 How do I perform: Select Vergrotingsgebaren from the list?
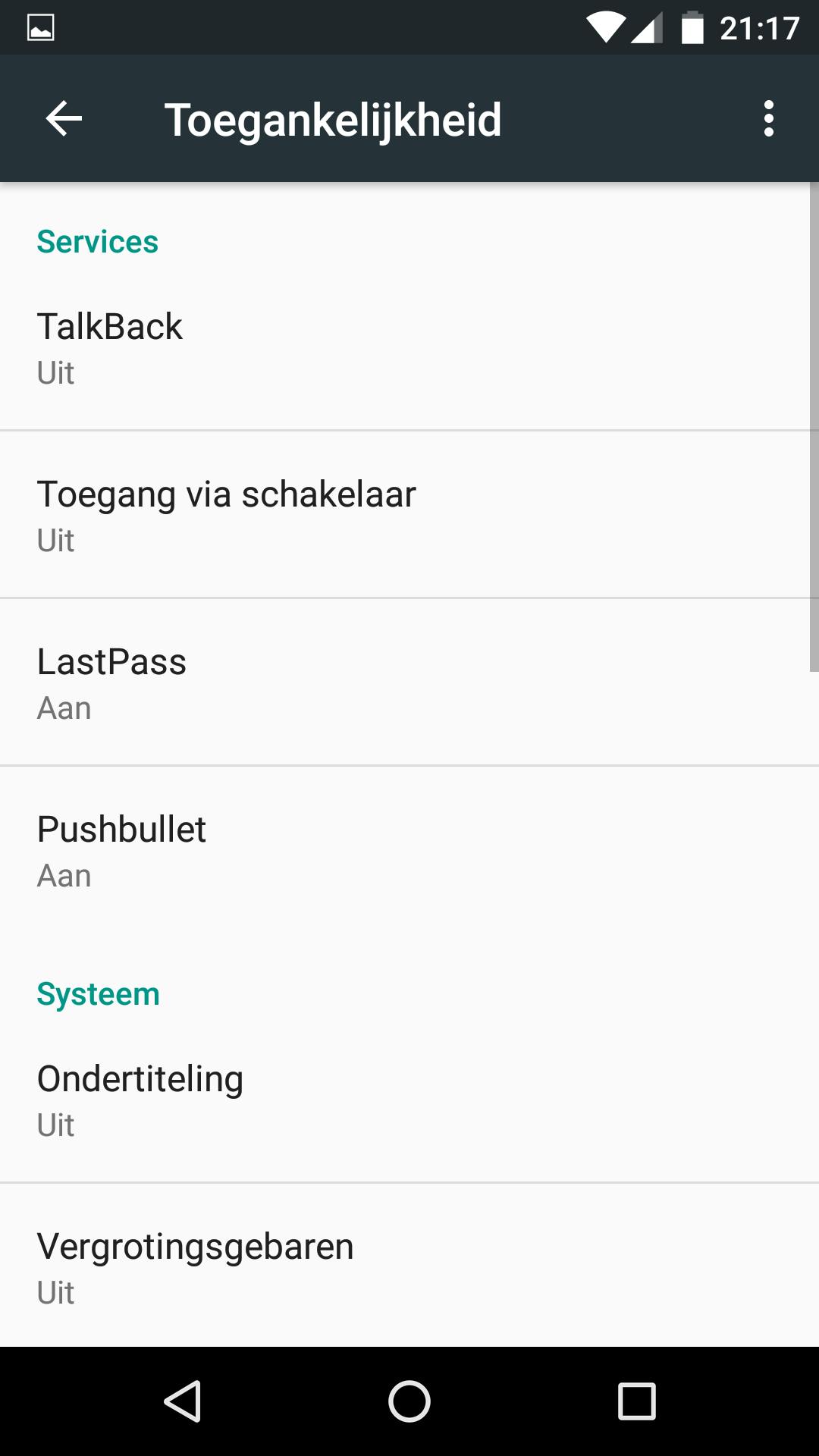pos(409,1264)
